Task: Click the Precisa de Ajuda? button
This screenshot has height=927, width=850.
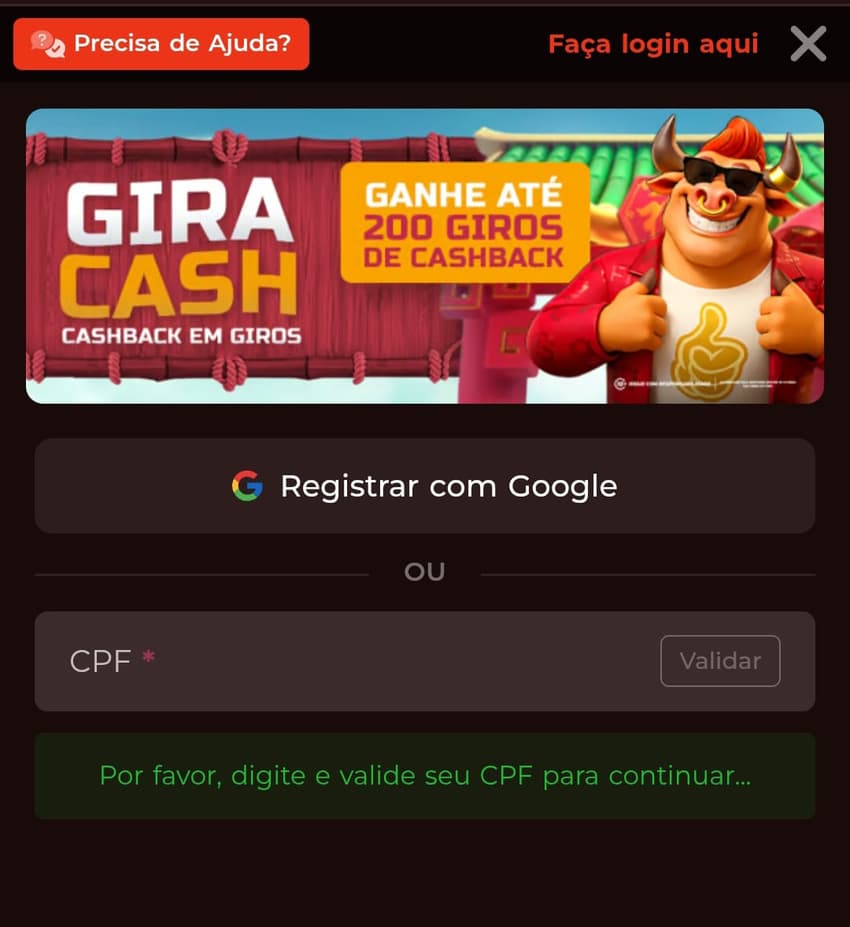Action: coord(160,43)
